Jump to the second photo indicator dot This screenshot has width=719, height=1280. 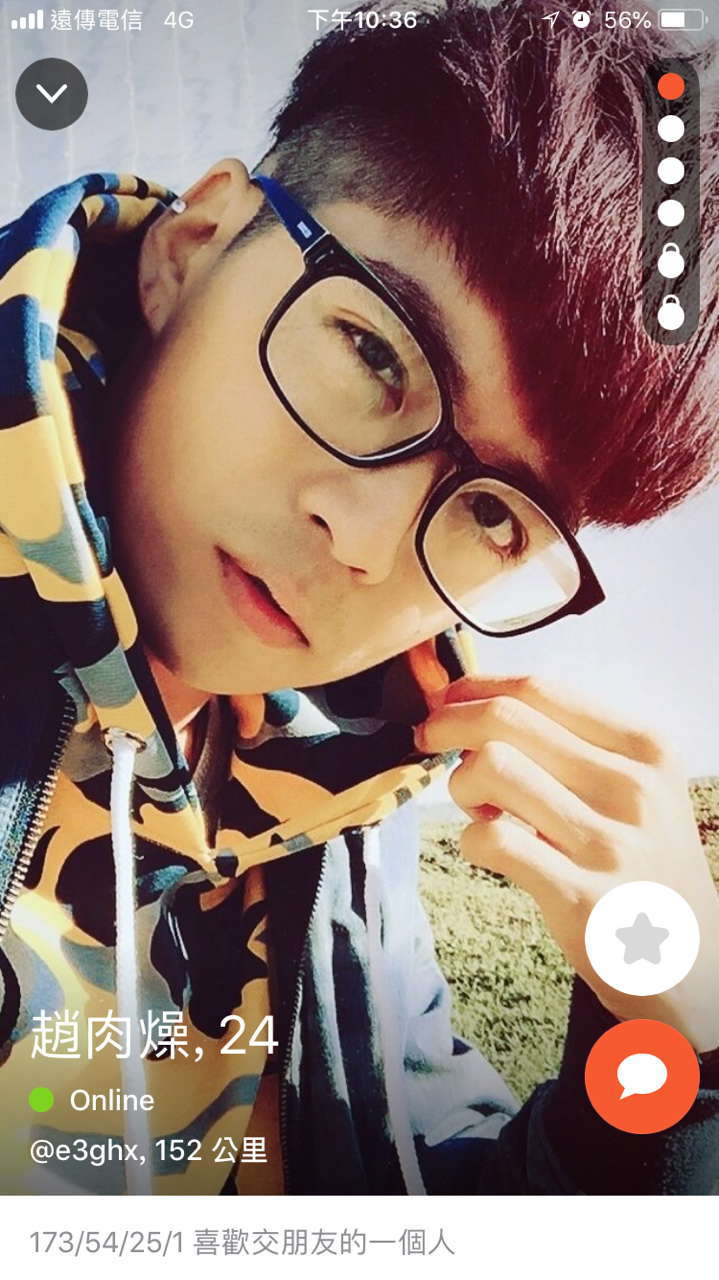click(x=671, y=128)
